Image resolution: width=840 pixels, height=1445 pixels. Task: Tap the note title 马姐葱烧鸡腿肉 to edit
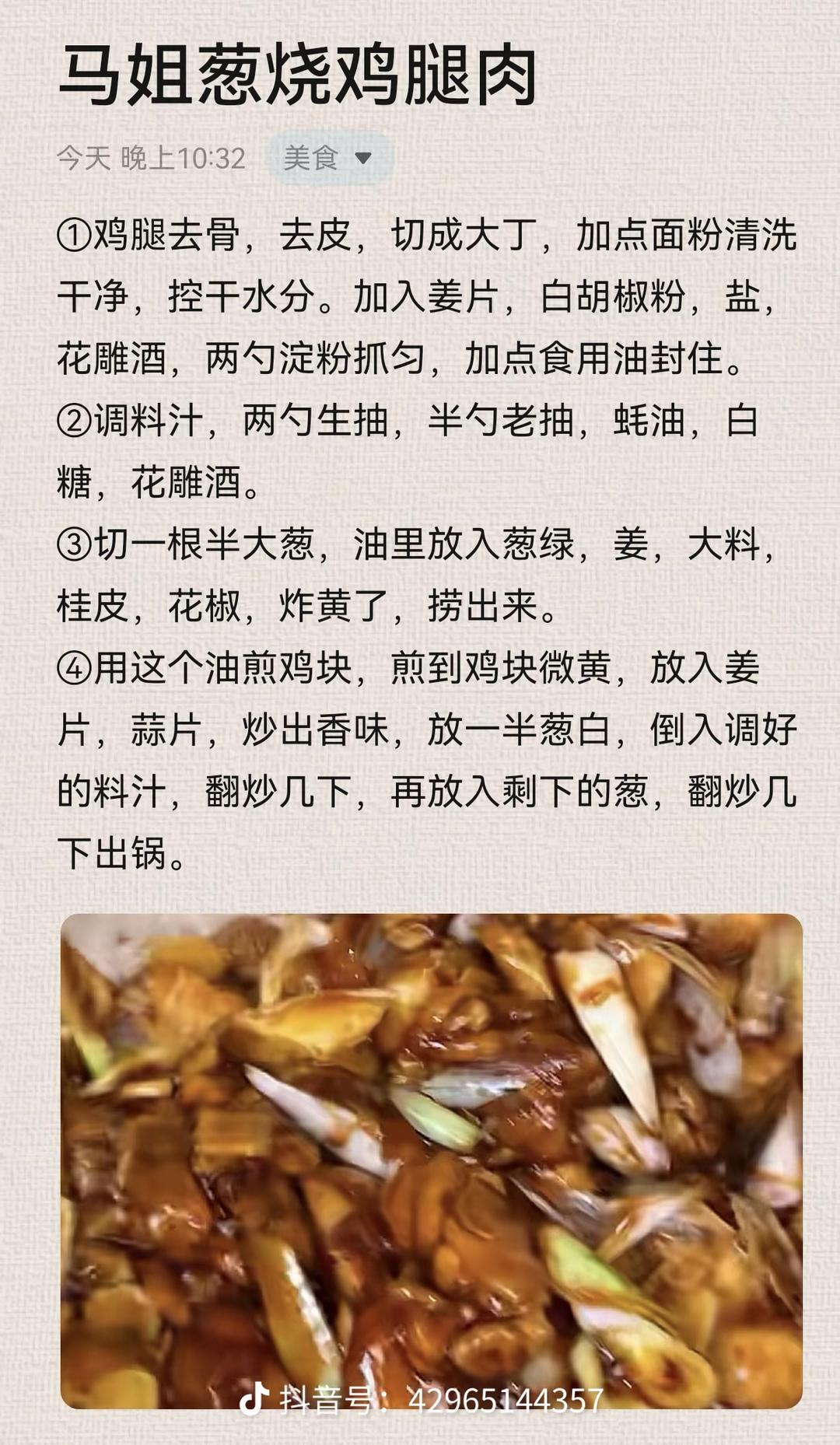point(298,76)
